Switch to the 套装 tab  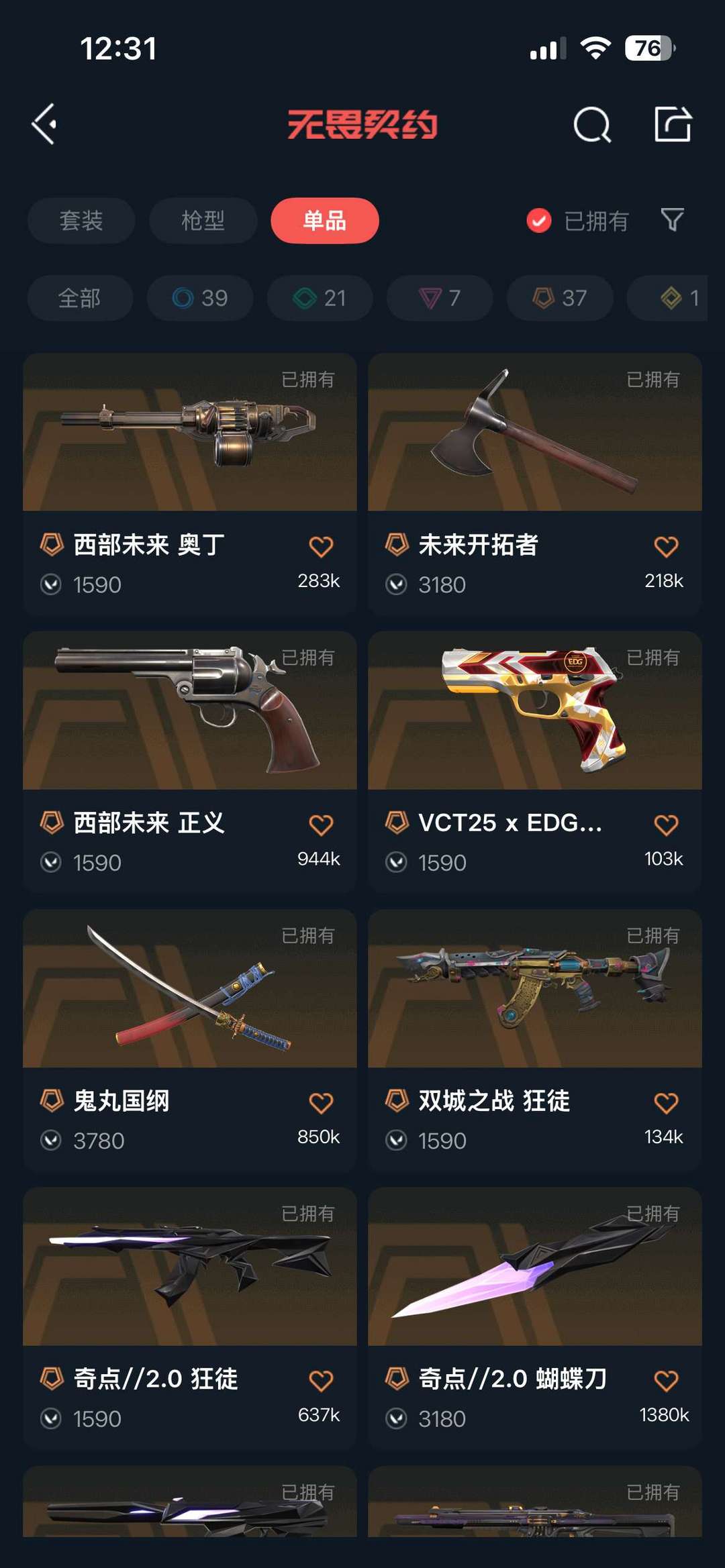[80, 220]
